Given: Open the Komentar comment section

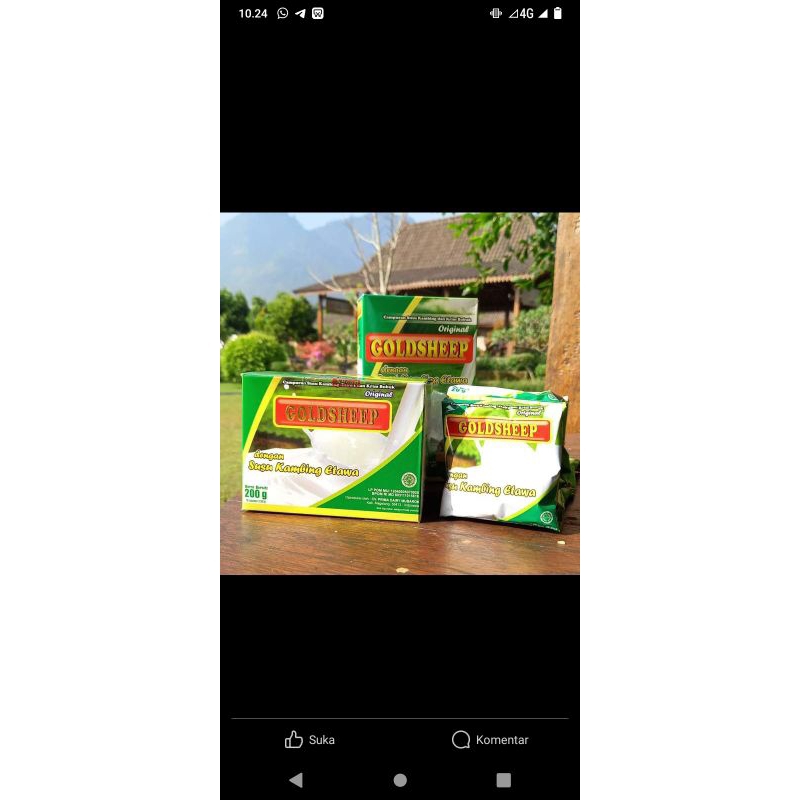Looking at the screenshot, I should (490, 740).
